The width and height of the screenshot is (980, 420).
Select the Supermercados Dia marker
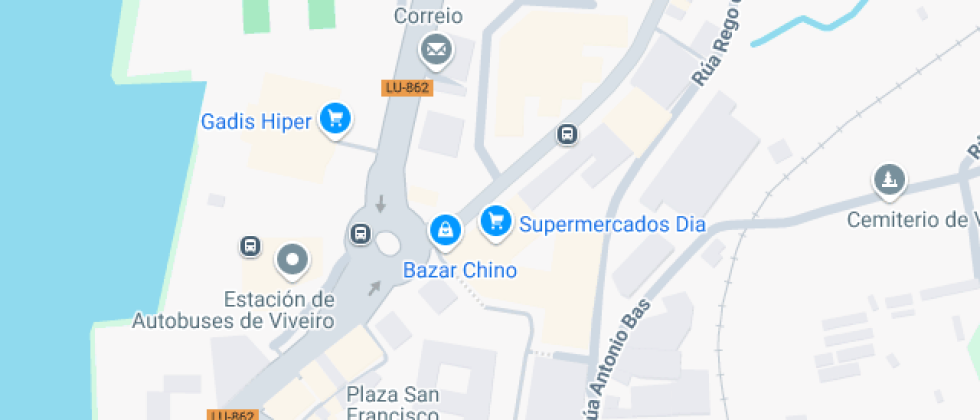click(x=496, y=222)
